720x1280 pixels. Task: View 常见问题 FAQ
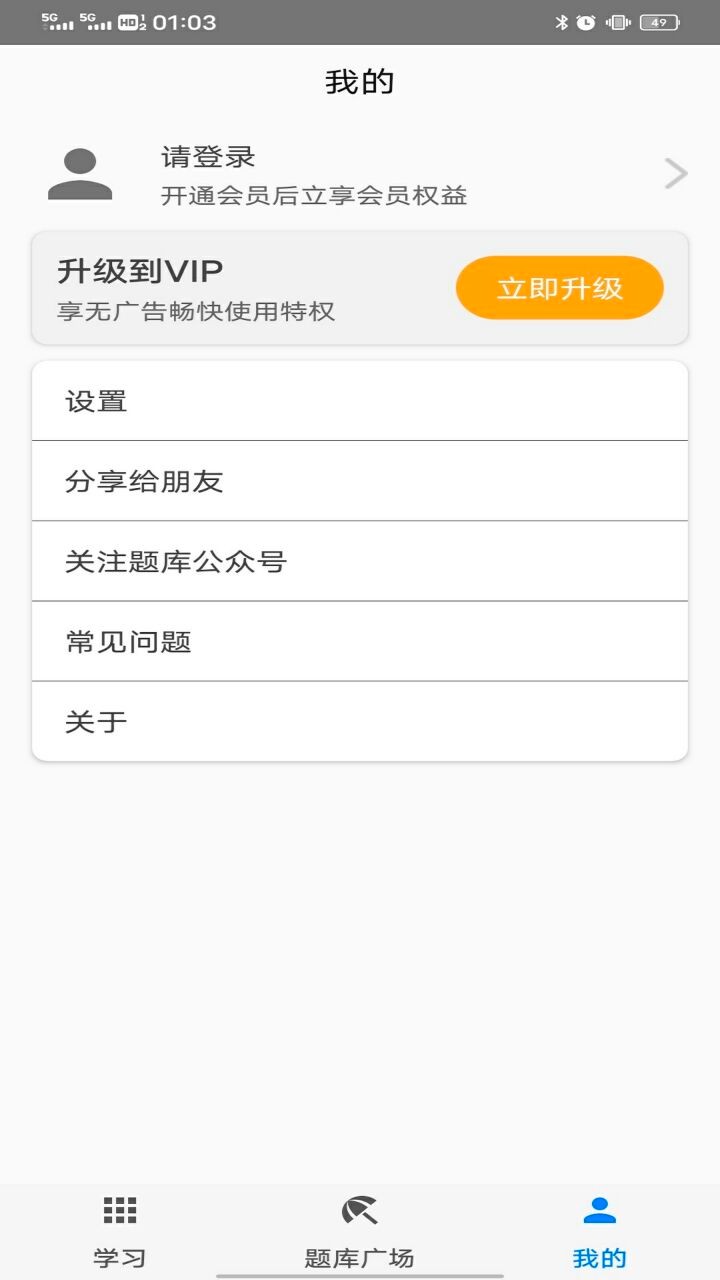point(360,641)
